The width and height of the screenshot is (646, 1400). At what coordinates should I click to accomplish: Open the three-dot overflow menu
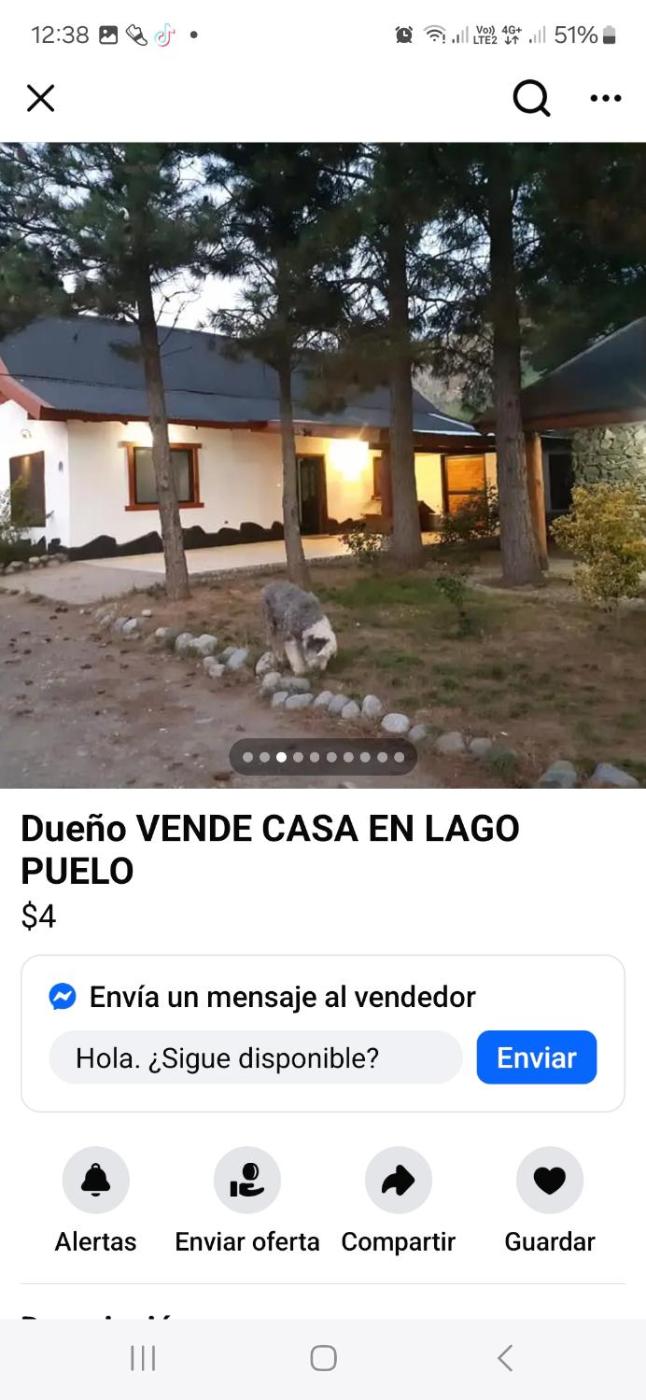(x=605, y=98)
